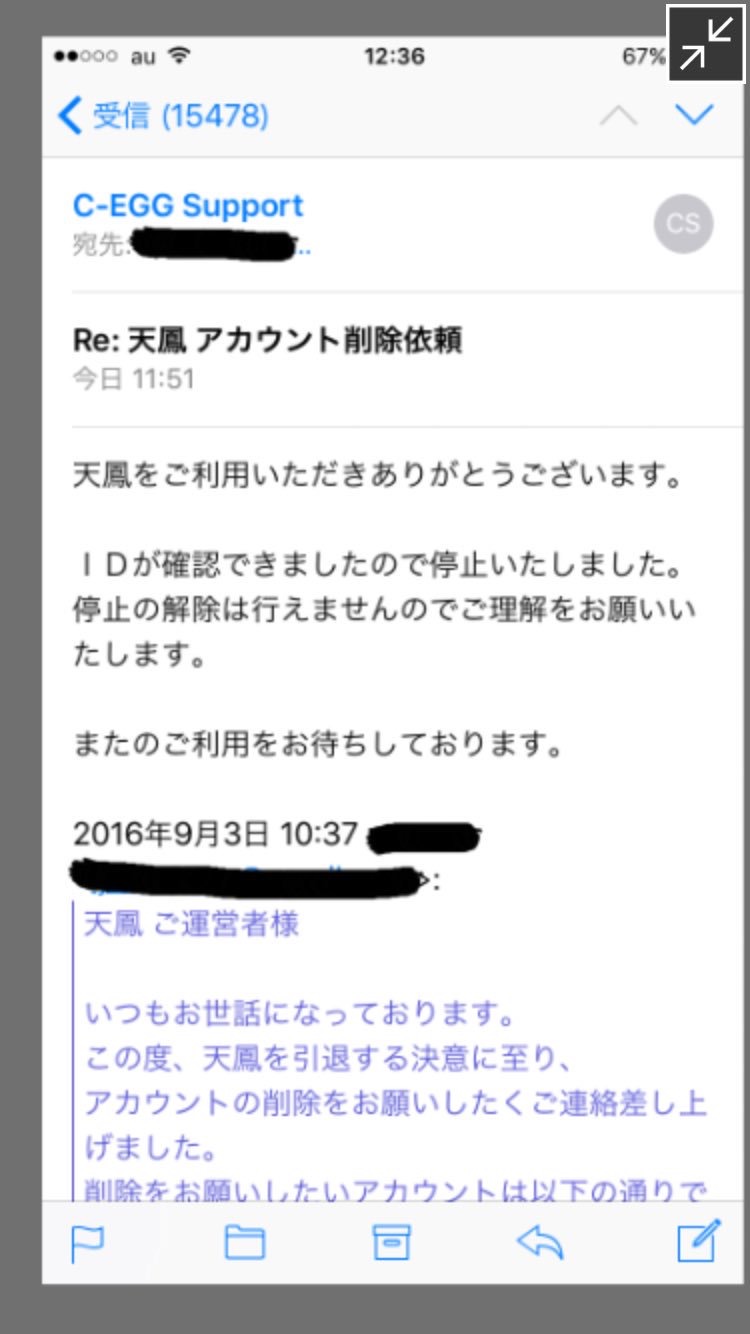
Task: Compose a new email
Action: coord(698,1241)
